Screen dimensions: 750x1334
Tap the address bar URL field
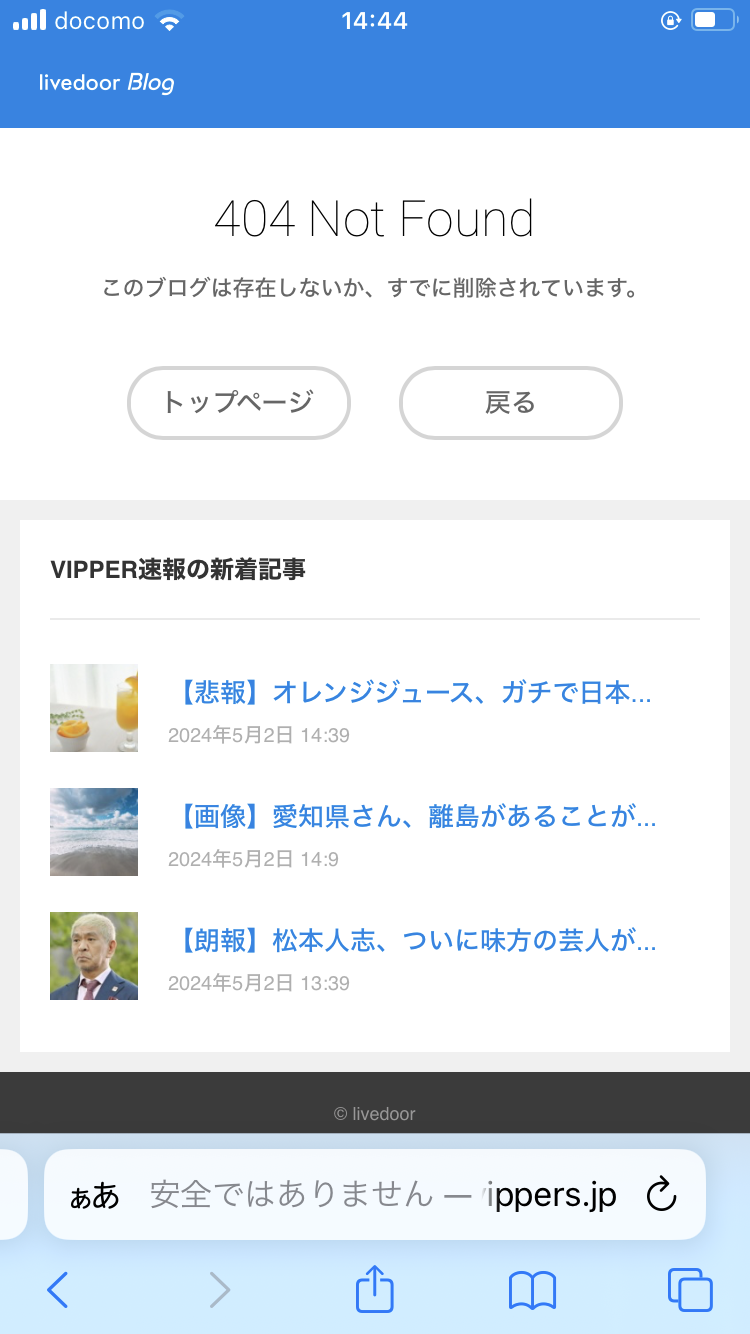382,1194
